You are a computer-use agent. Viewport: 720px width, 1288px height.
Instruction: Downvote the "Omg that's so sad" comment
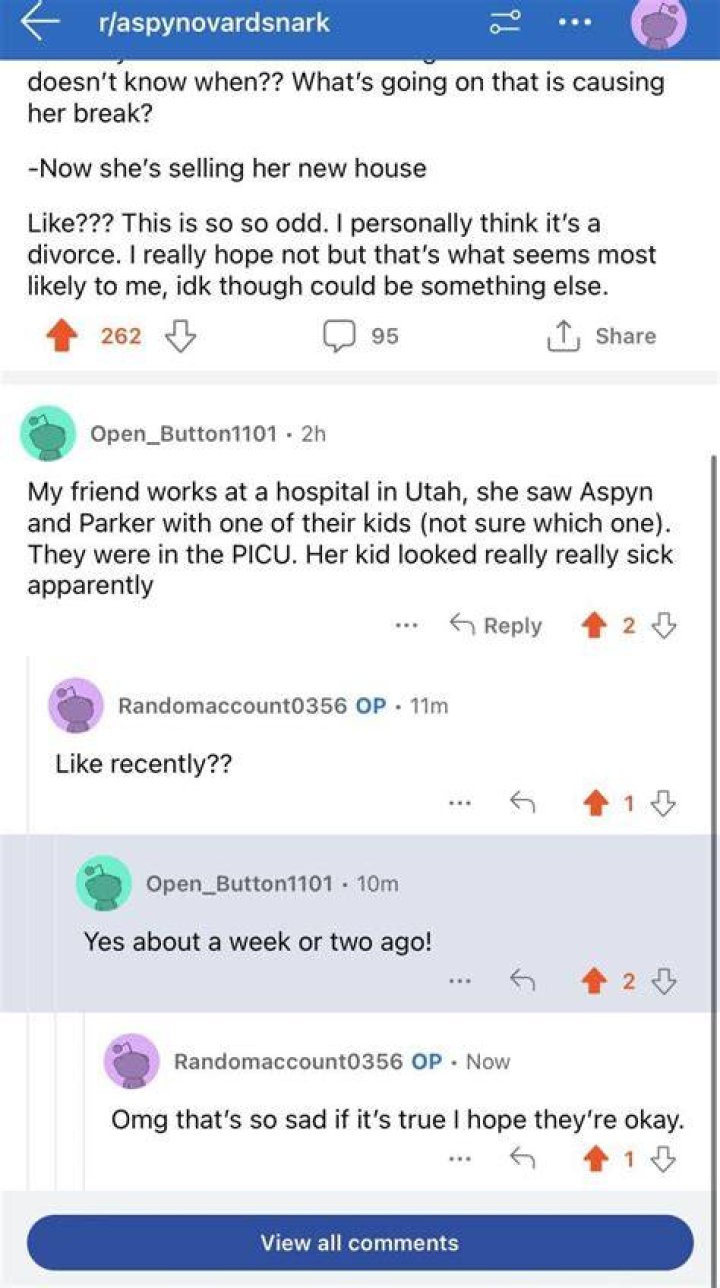click(x=664, y=1159)
